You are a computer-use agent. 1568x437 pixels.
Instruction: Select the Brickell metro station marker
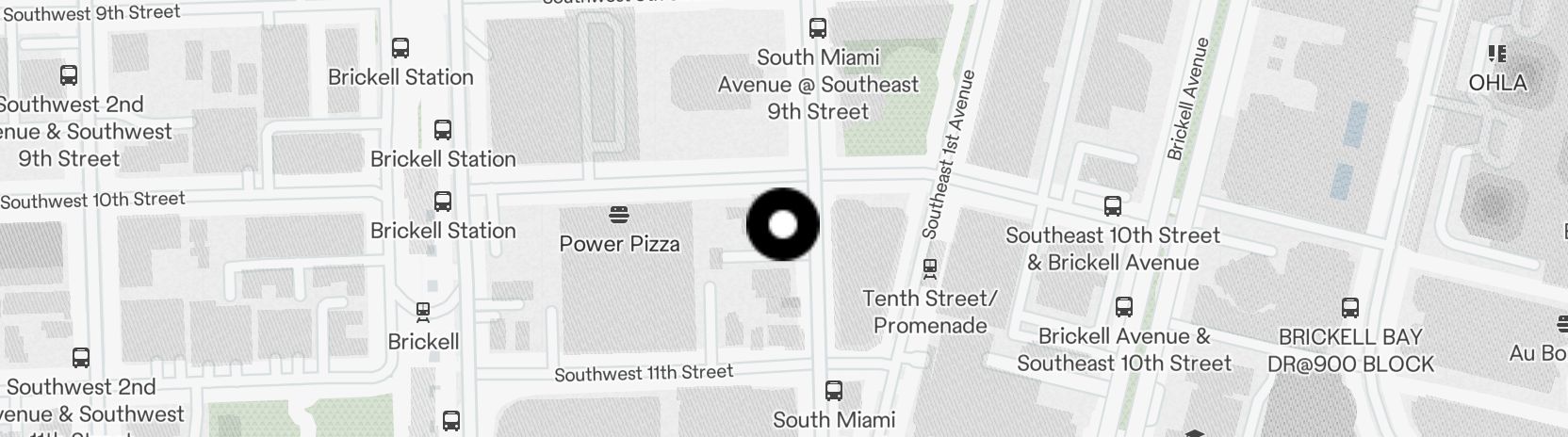(423, 312)
